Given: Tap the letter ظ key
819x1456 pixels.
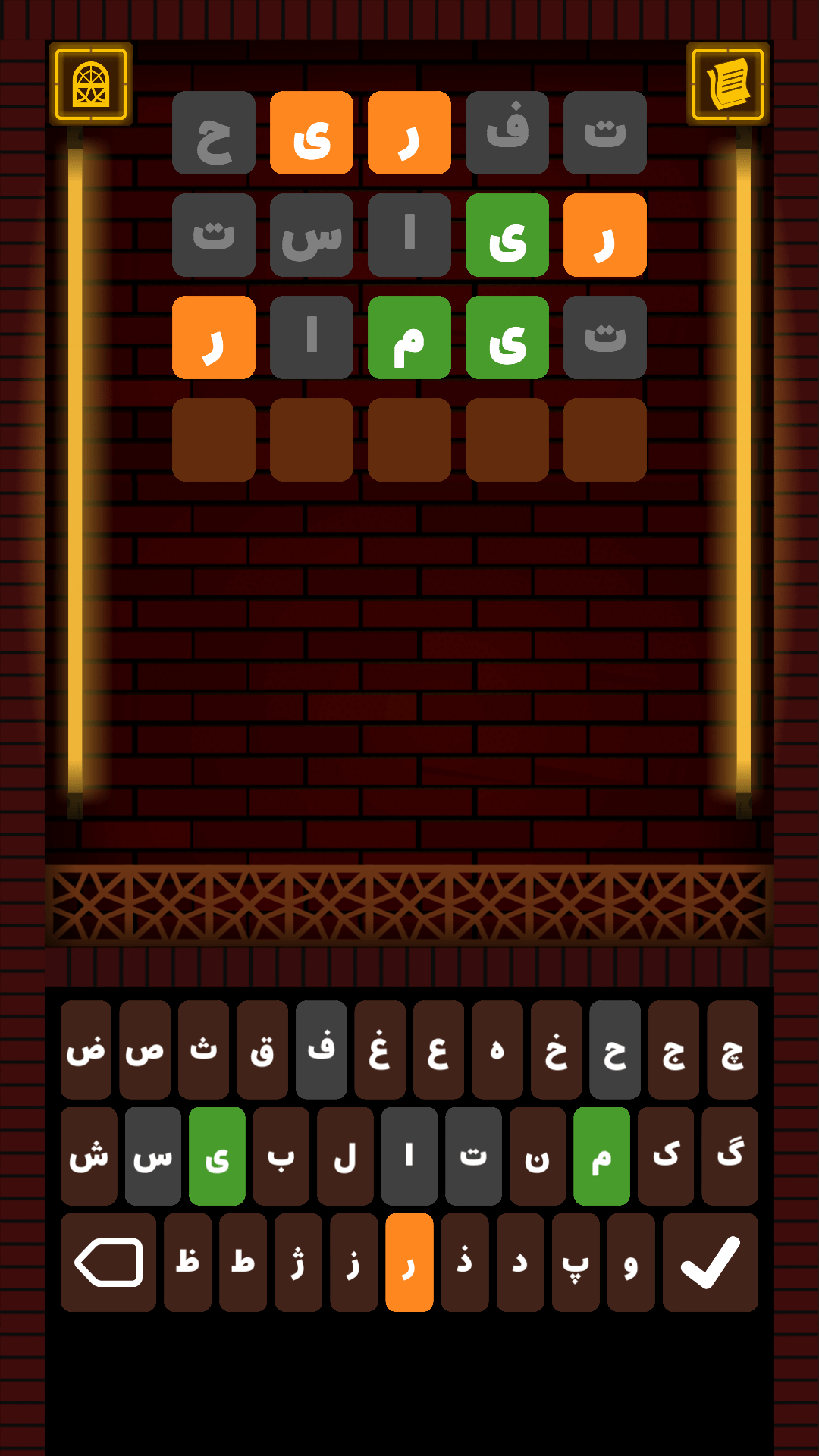Looking at the screenshot, I should coord(187,1263).
